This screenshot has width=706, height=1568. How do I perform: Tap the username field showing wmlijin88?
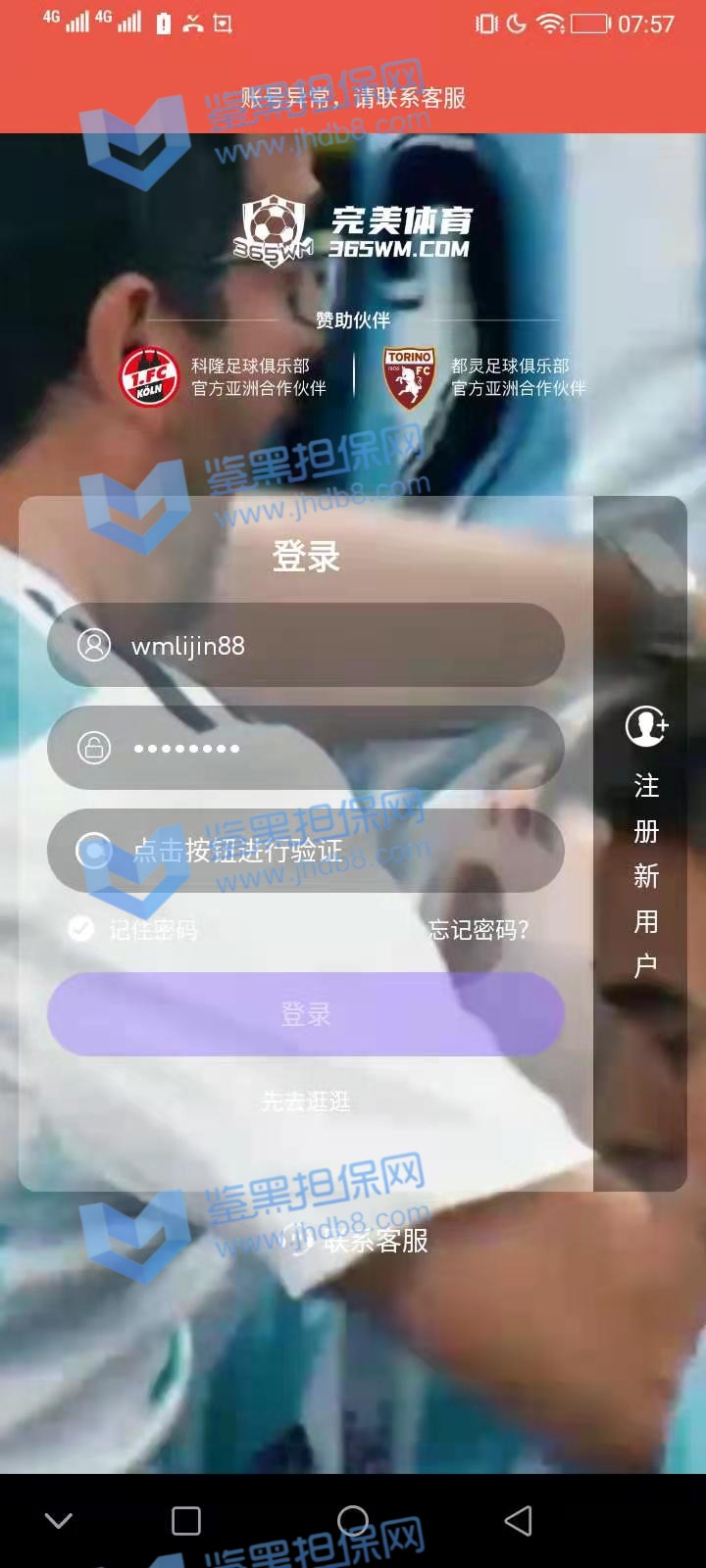coord(306,645)
